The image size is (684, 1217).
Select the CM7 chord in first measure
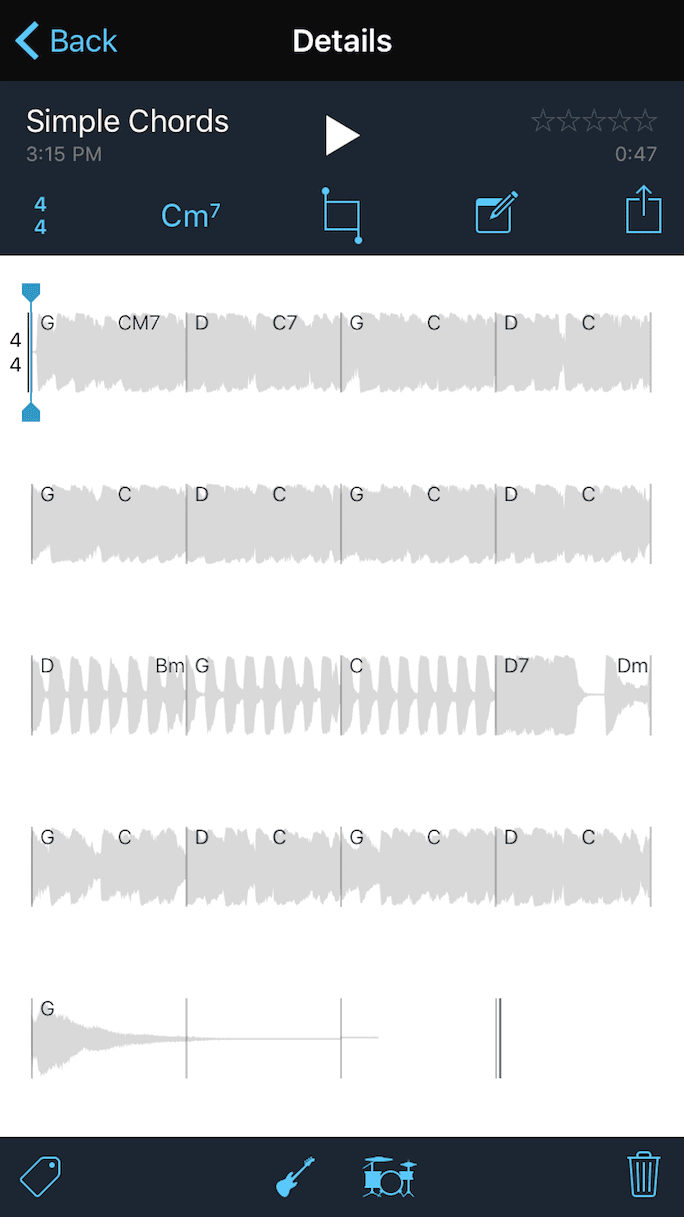coord(139,323)
